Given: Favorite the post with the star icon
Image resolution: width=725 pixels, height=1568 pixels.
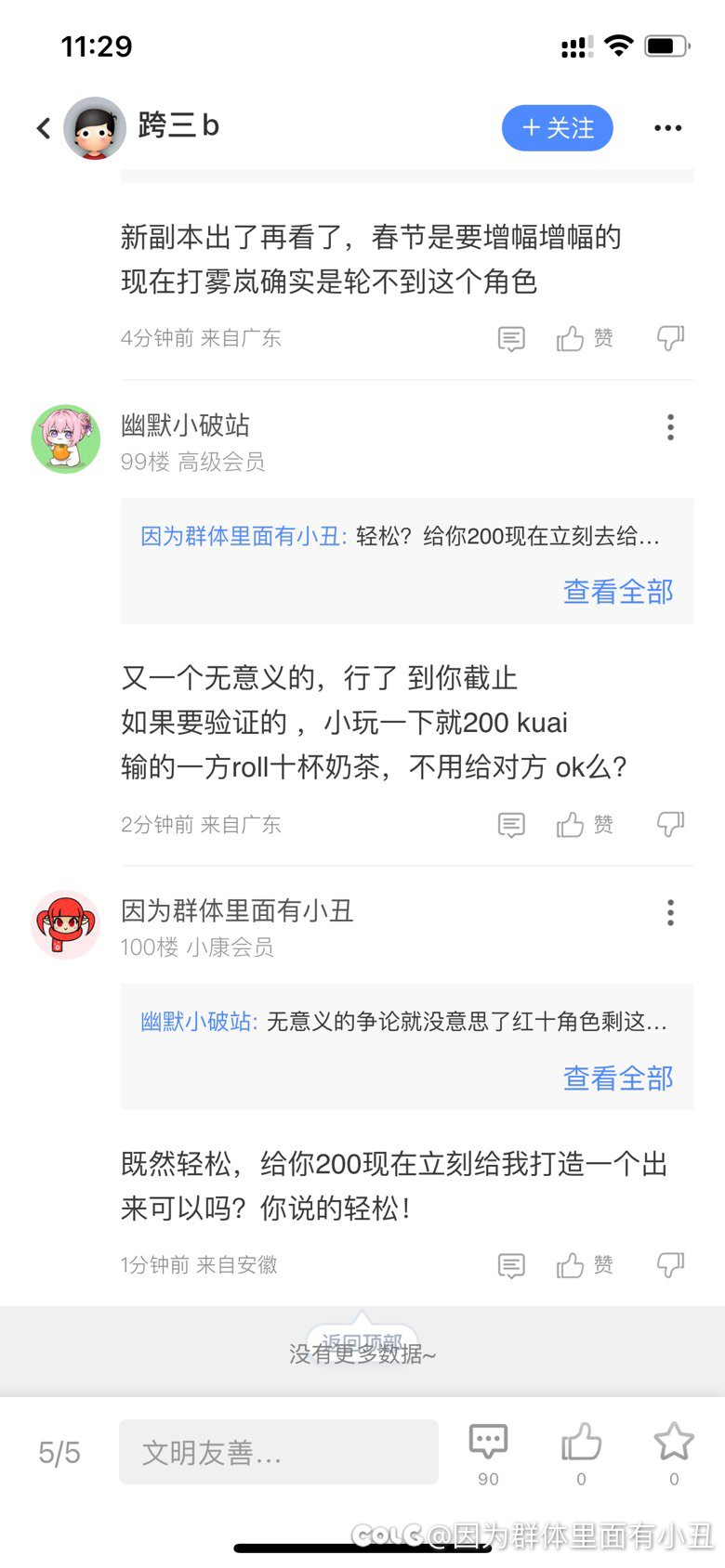Looking at the screenshot, I should click(674, 1445).
